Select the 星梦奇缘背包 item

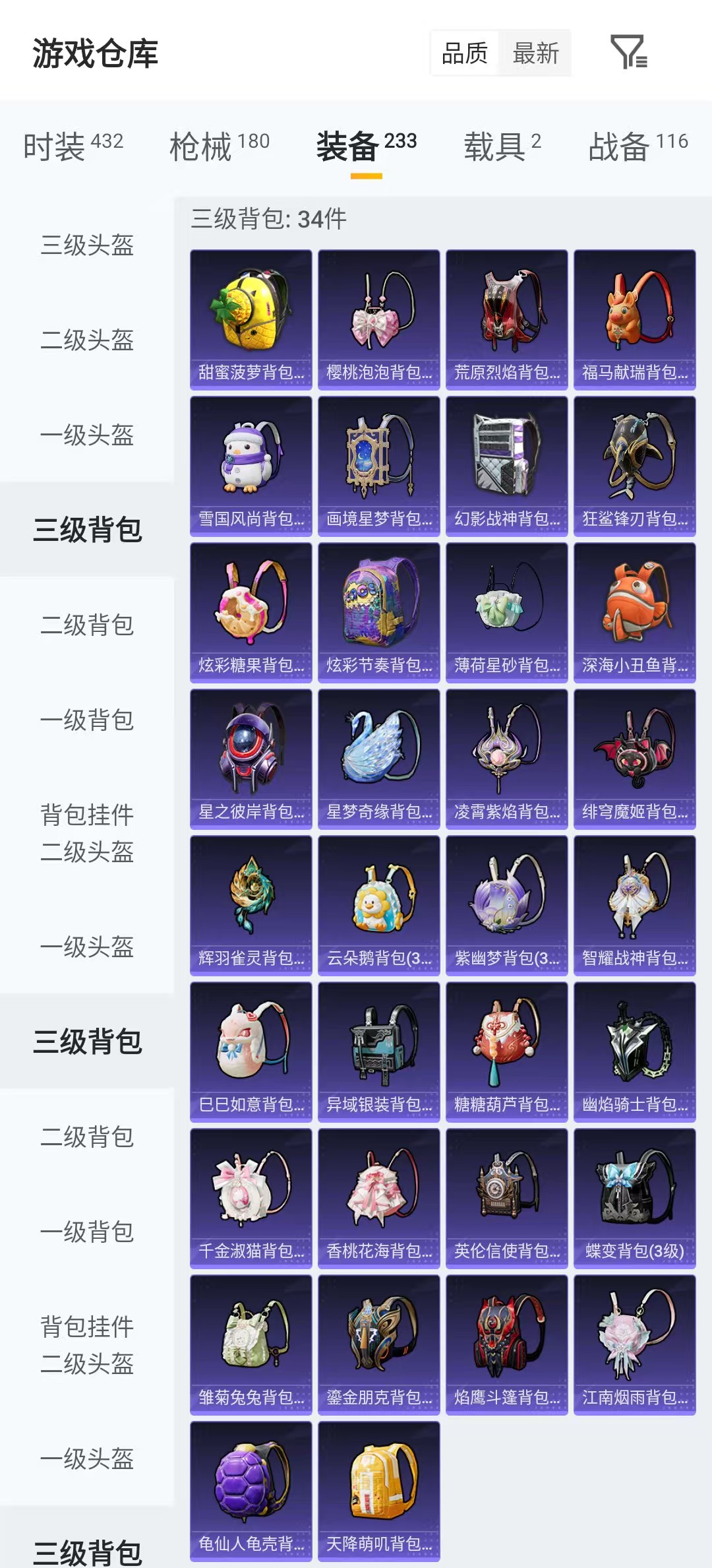pyautogui.click(x=378, y=759)
